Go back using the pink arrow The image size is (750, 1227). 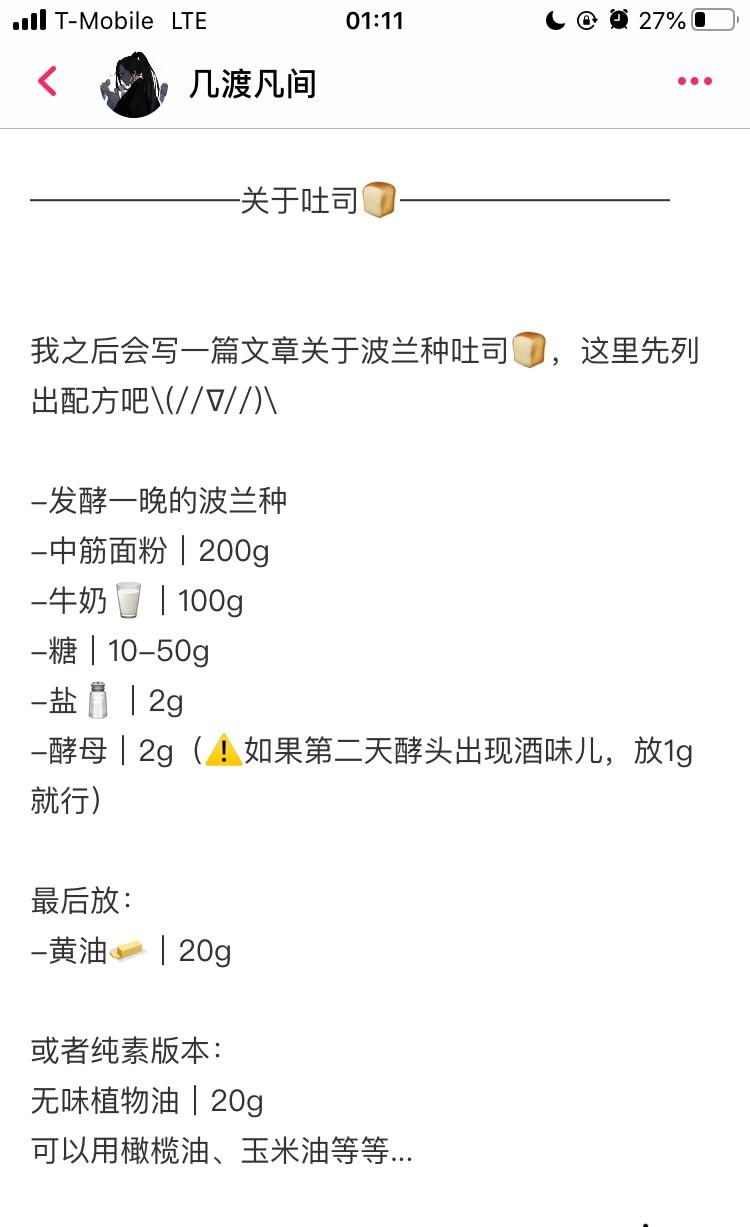47,82
